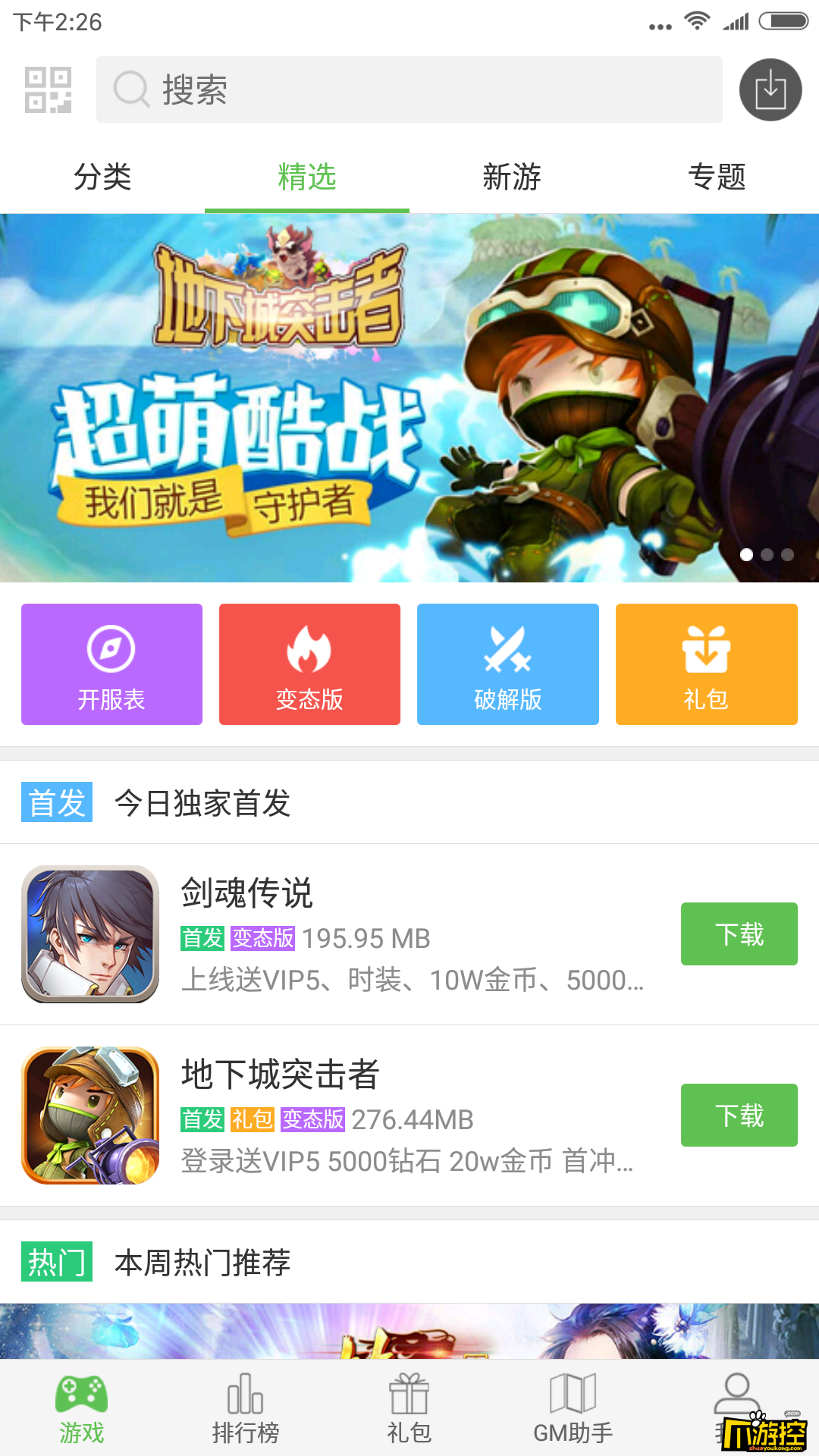View 地下城突击者 game details
The width and height of the screenshot is (819, 1456).
(x=279, y=1075)
